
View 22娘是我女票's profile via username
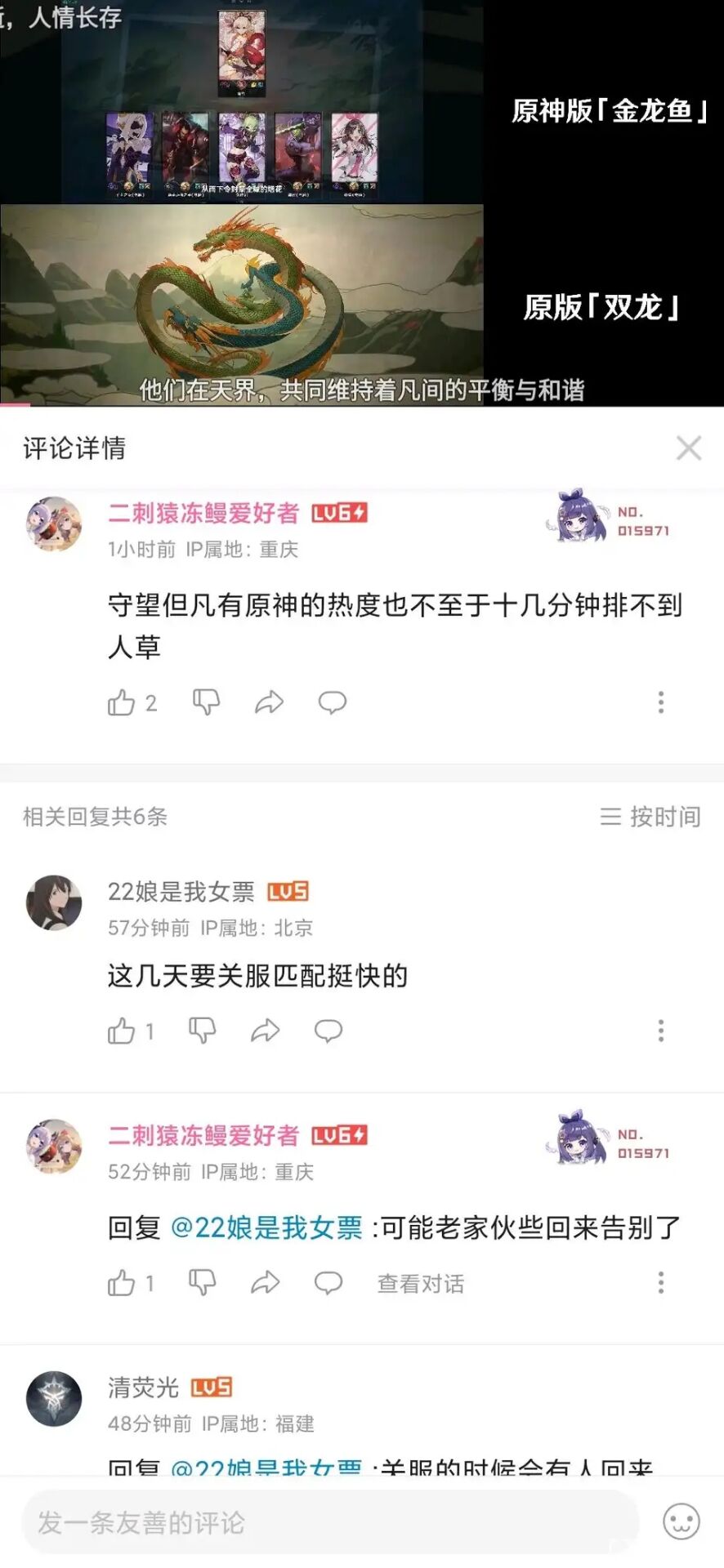click(181, 892)
